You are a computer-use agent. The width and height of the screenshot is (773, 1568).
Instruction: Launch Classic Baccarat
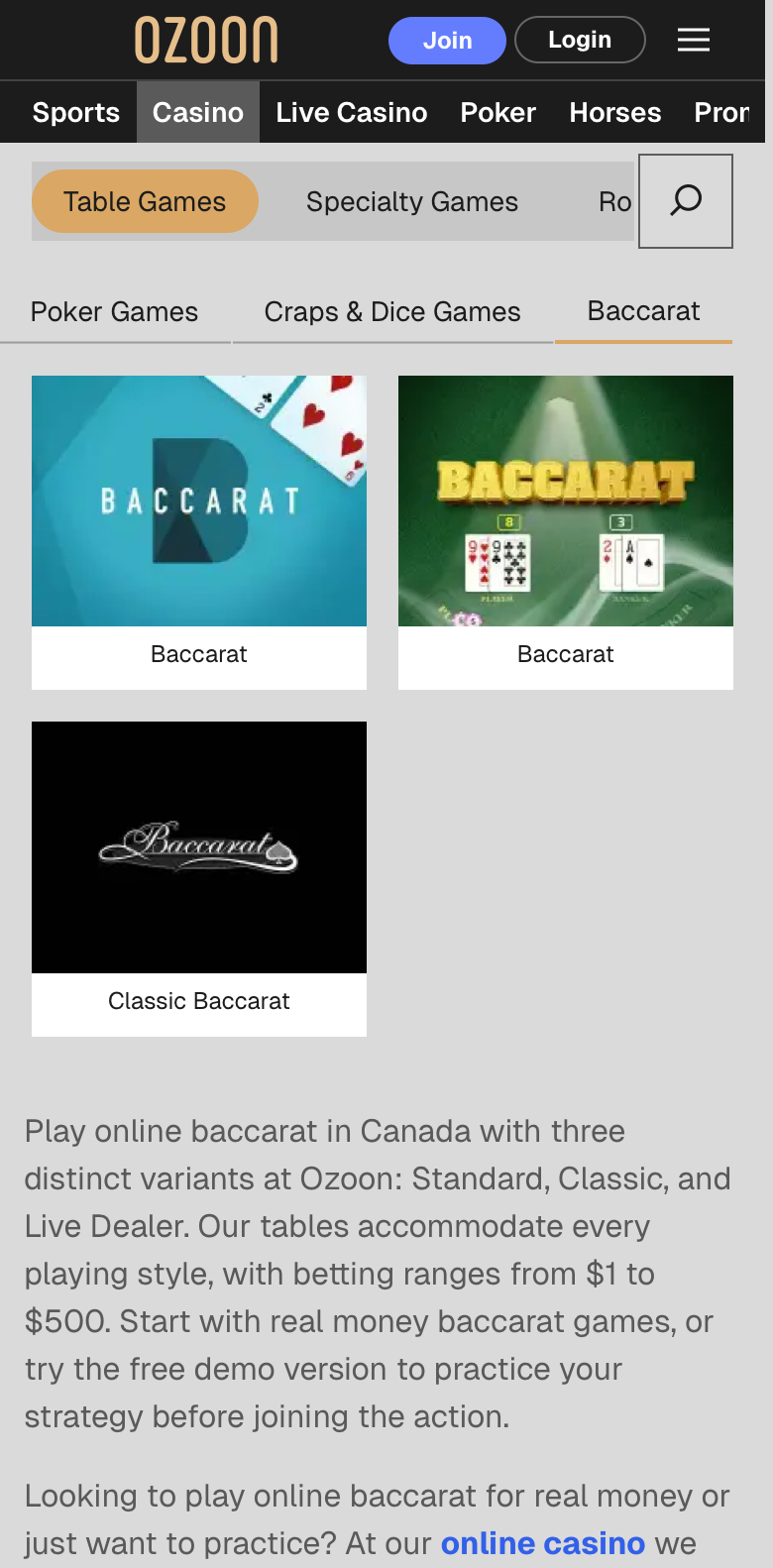(x=199, y=879)
